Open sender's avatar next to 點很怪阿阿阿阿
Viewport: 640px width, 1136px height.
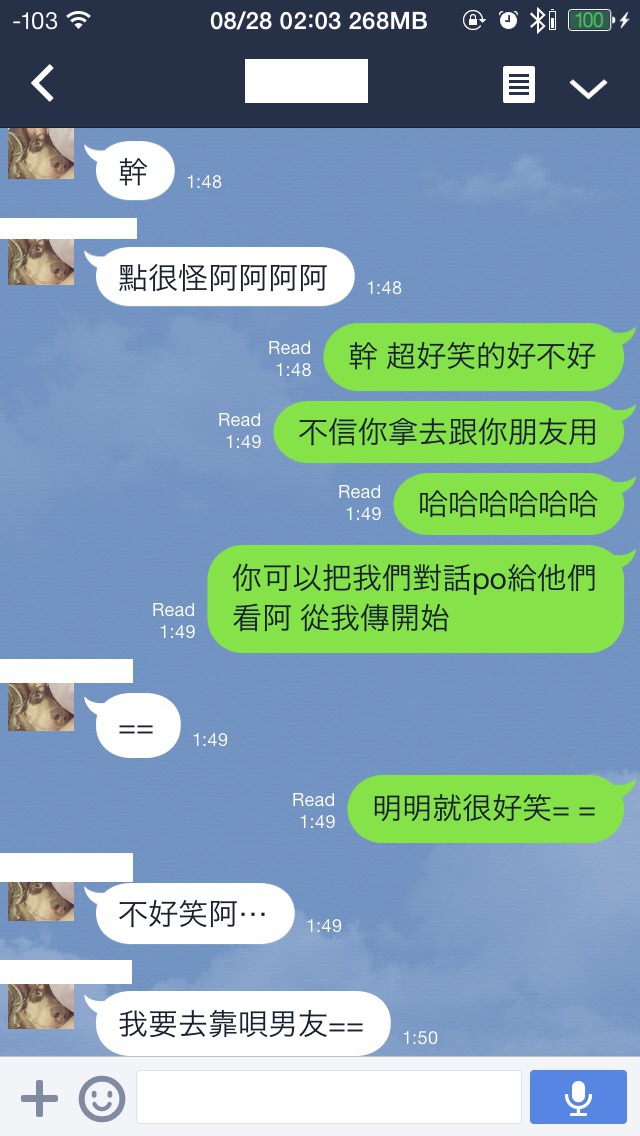pyautogui.click(x=41, y=262)
